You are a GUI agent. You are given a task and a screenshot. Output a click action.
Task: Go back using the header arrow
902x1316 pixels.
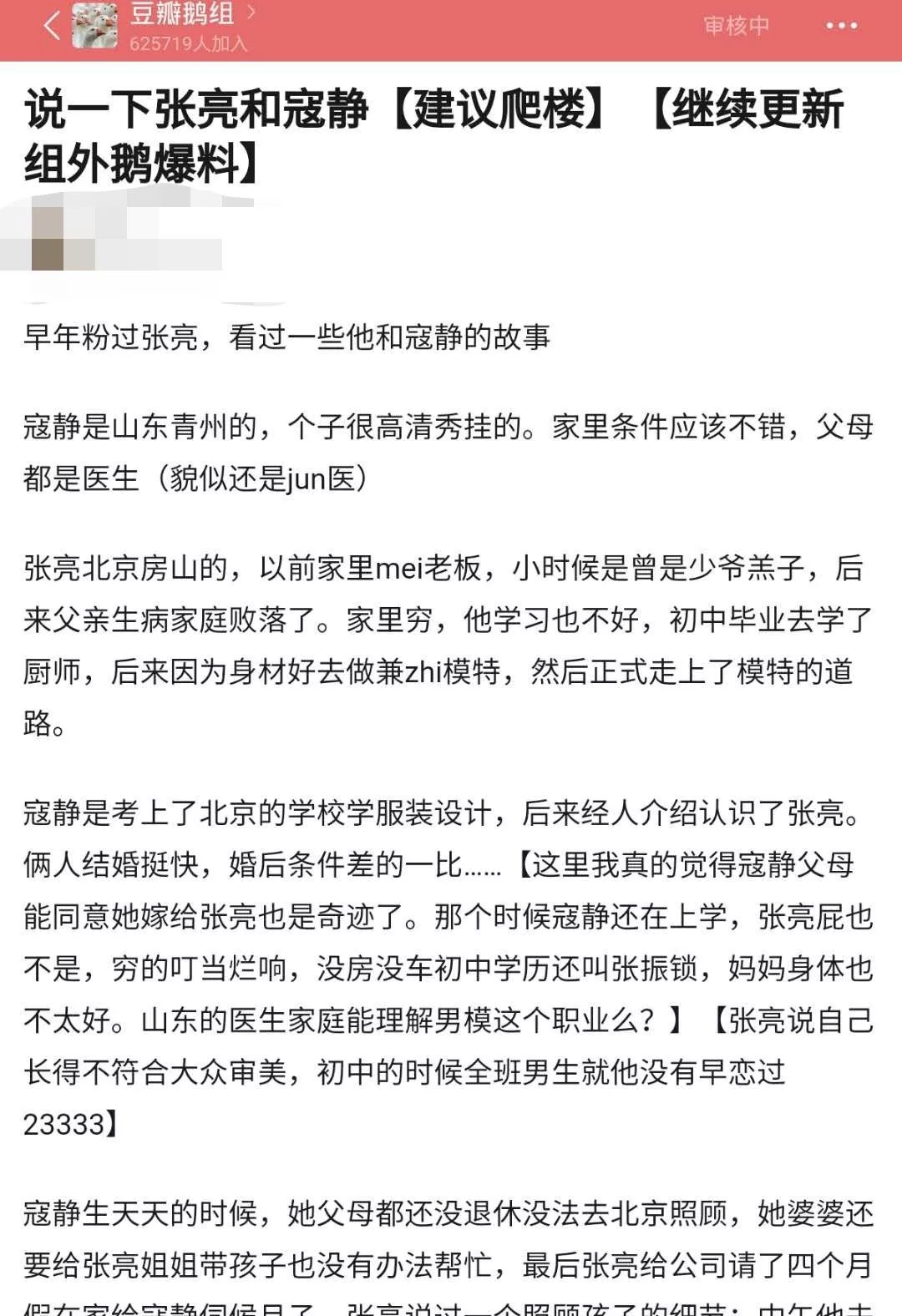tap(52, 26)
